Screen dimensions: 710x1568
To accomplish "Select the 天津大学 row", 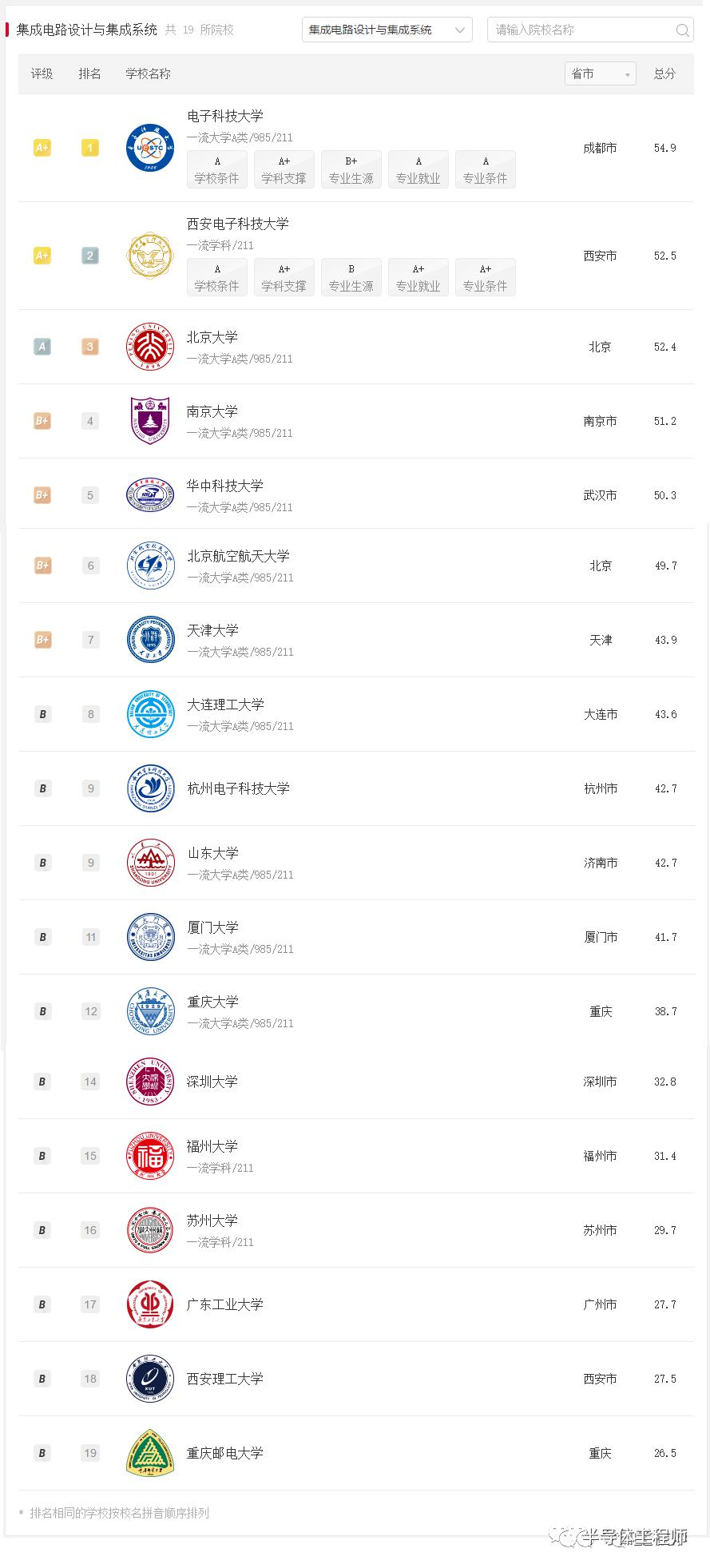I will click(356, 640).
